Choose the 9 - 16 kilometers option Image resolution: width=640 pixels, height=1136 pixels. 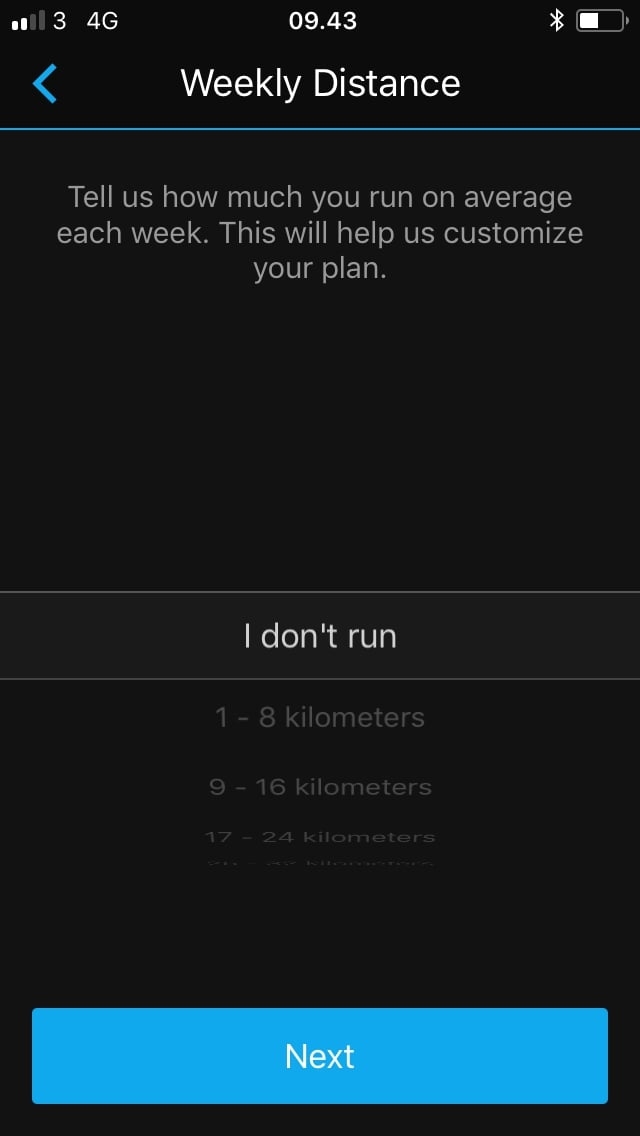pyautogui.click(x=320, y=787)
